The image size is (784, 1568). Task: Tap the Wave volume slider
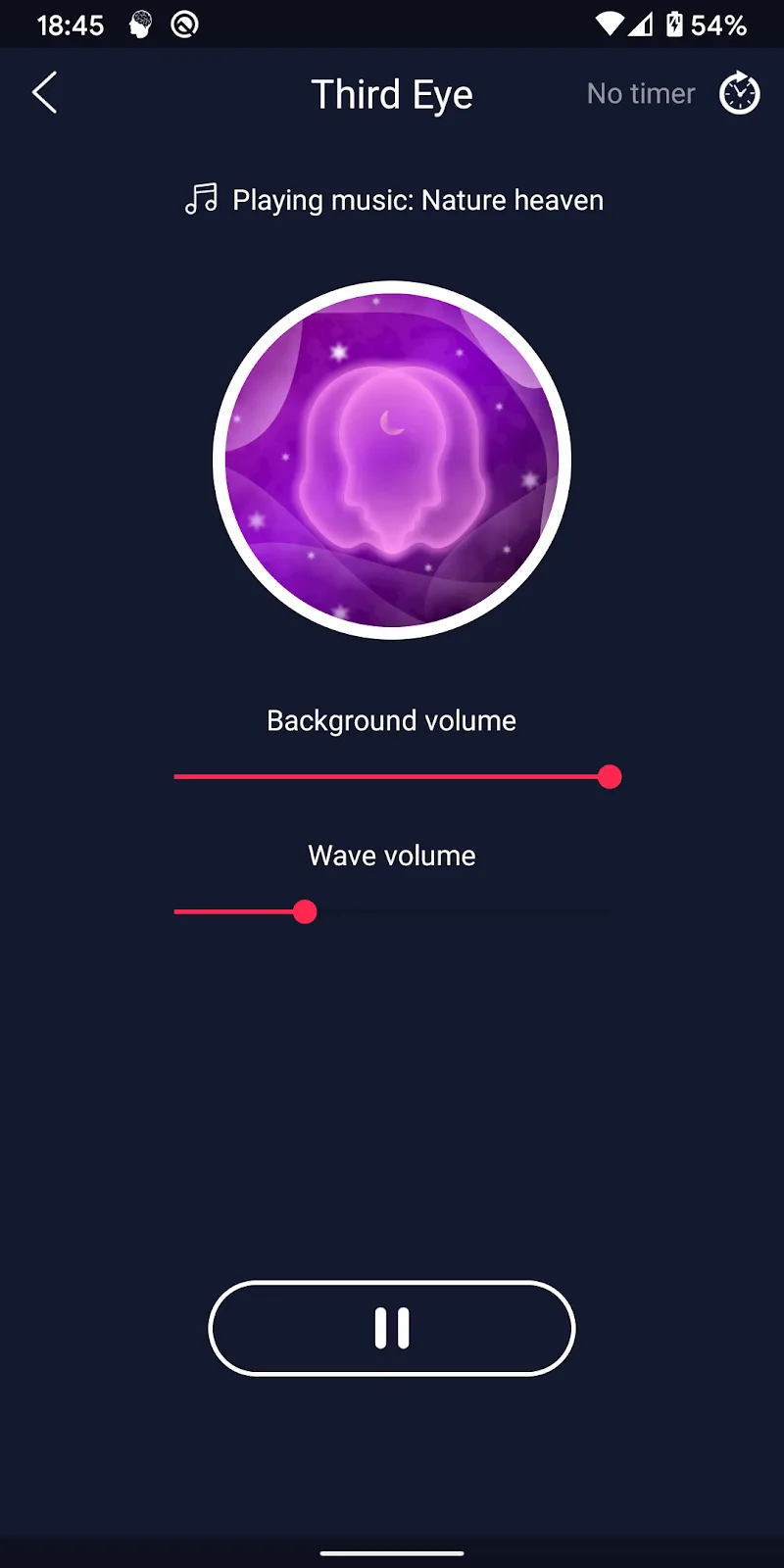coord(392,911)
